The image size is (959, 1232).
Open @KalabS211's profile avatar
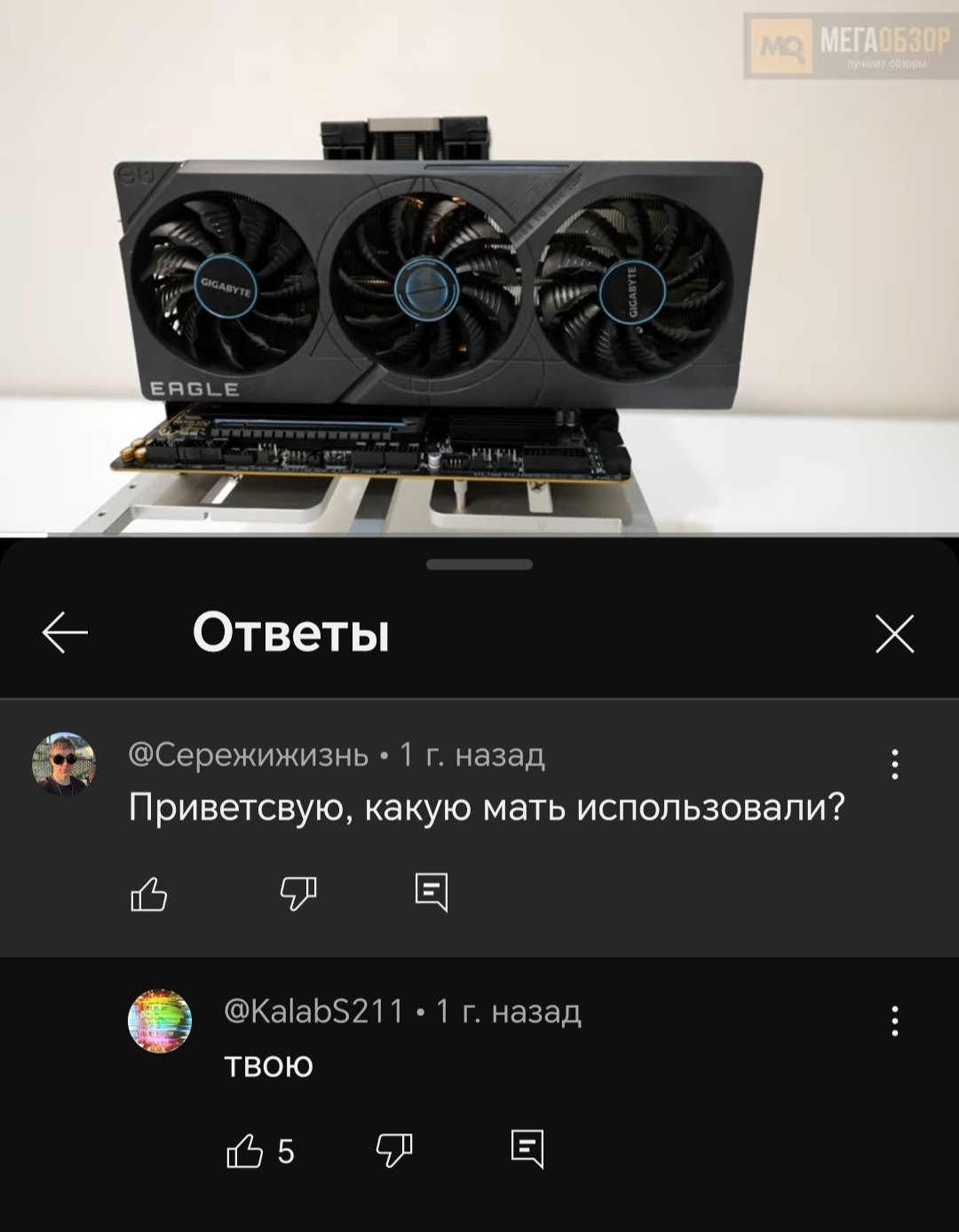pos(160,1021)
